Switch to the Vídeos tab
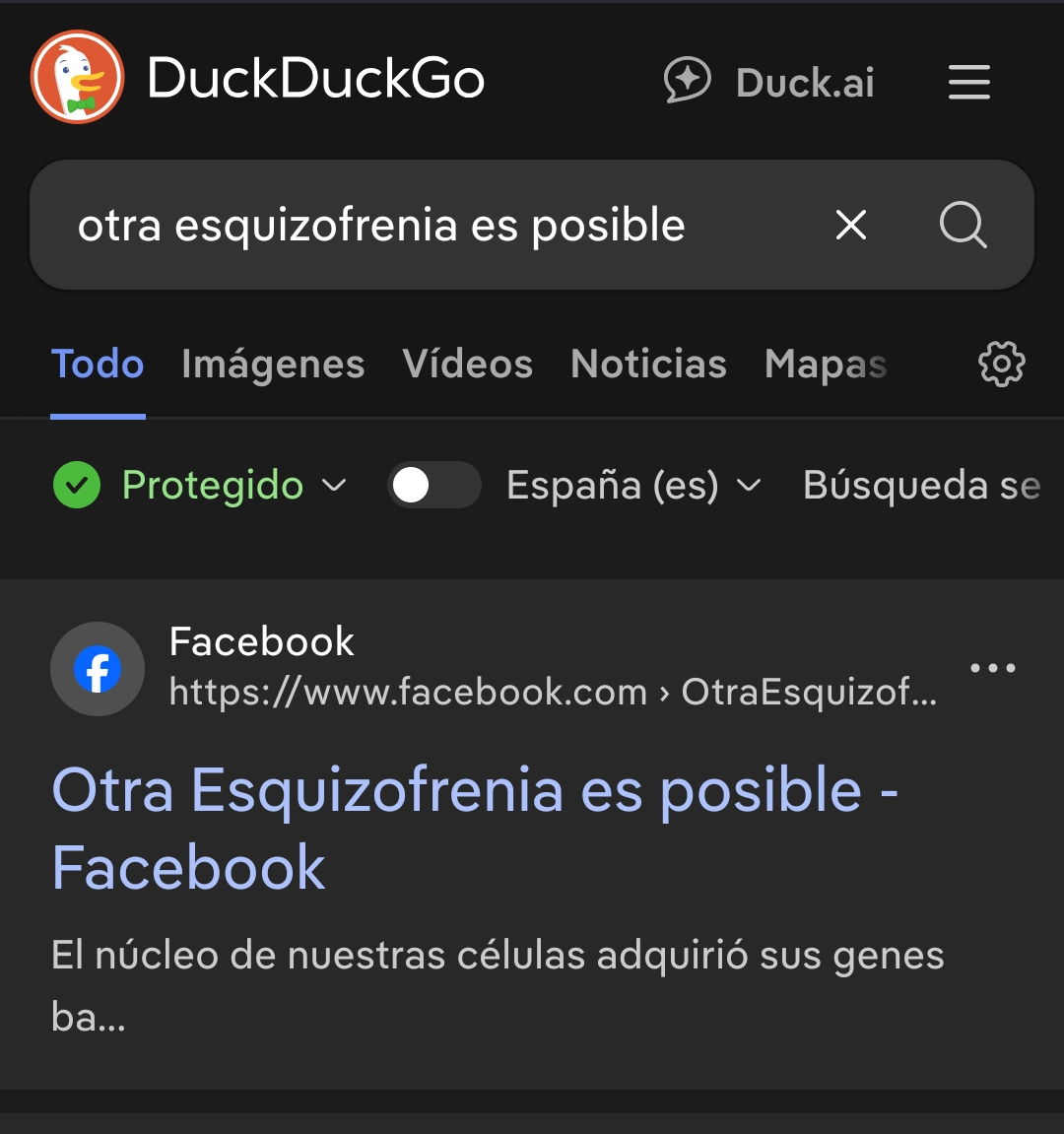Screen dimensions: 1064x1134 (467, 365)
